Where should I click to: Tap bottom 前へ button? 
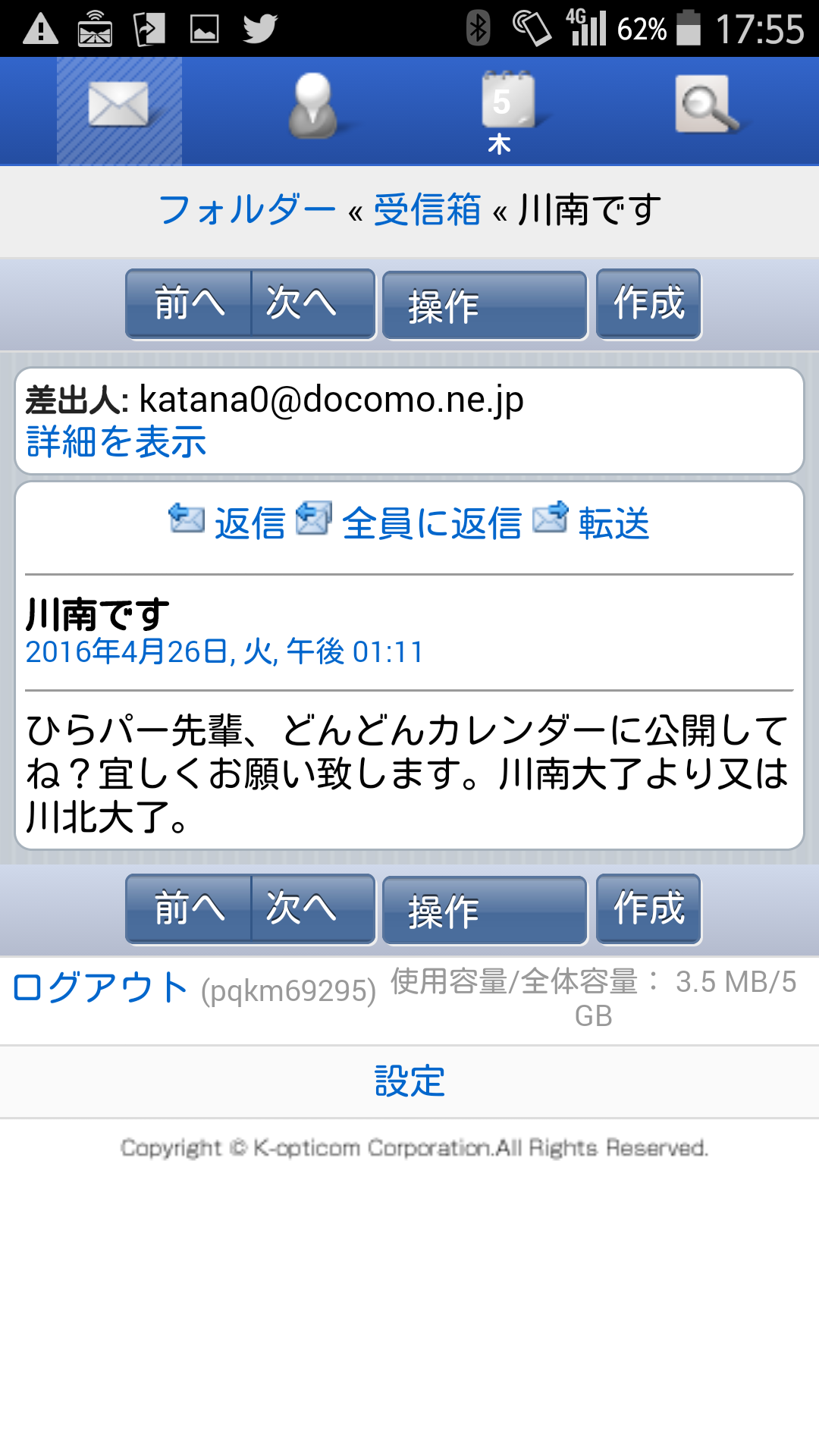[x=189, y=909]
